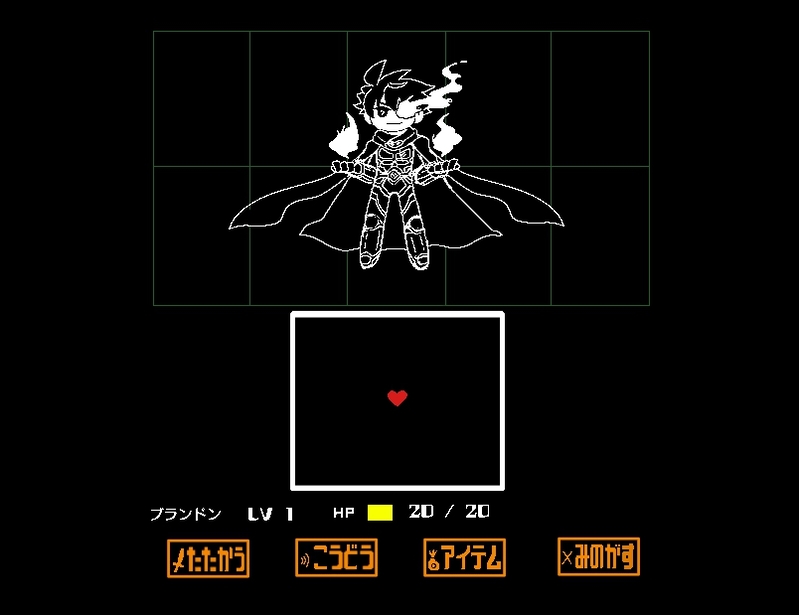
Task: Choose the こうどう (Act) button
Action: click(336, 558)
